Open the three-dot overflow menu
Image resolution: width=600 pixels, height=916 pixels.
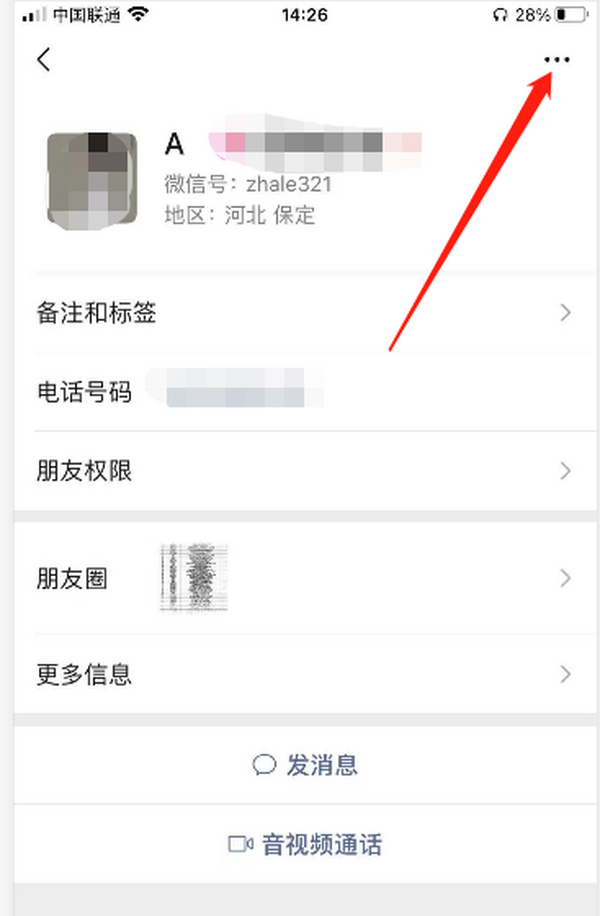pos(556,60)
